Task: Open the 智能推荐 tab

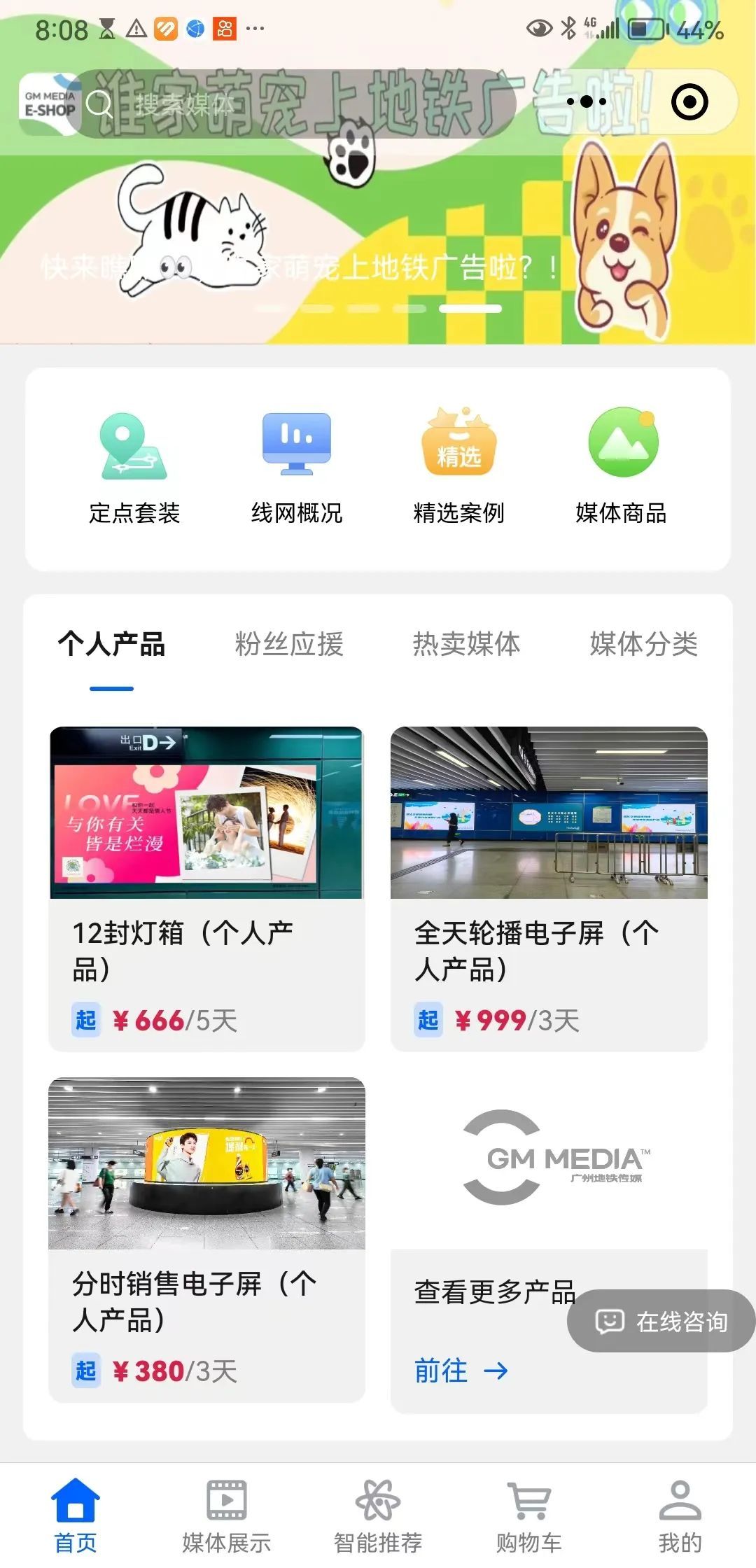Action: coord(378,1515)
